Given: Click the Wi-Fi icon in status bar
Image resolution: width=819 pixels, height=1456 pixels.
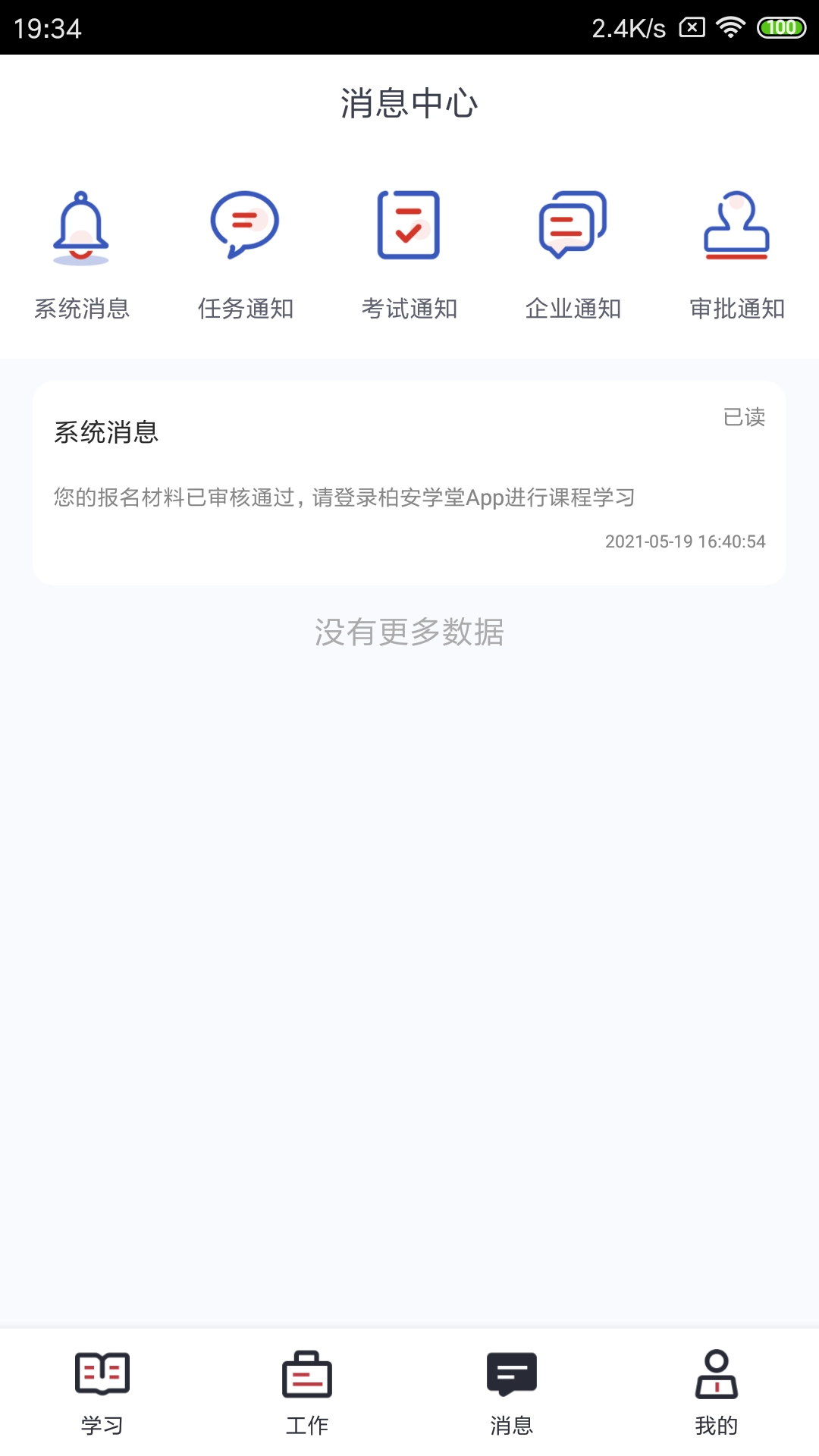Looking at the screenshot, I should coord(729,25).
